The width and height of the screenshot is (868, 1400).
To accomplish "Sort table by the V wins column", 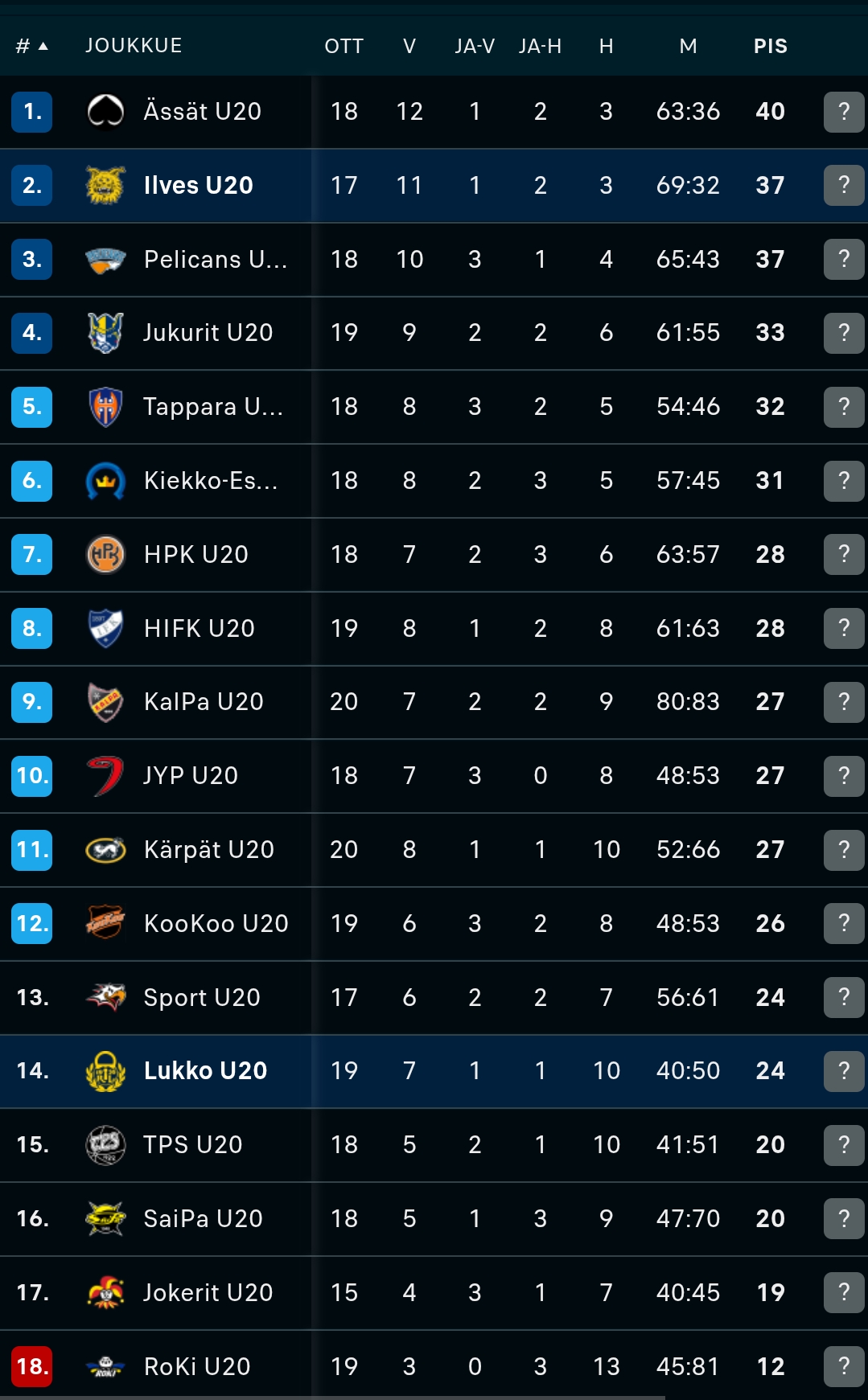I will pyautogui.click(x=409, y=46).
